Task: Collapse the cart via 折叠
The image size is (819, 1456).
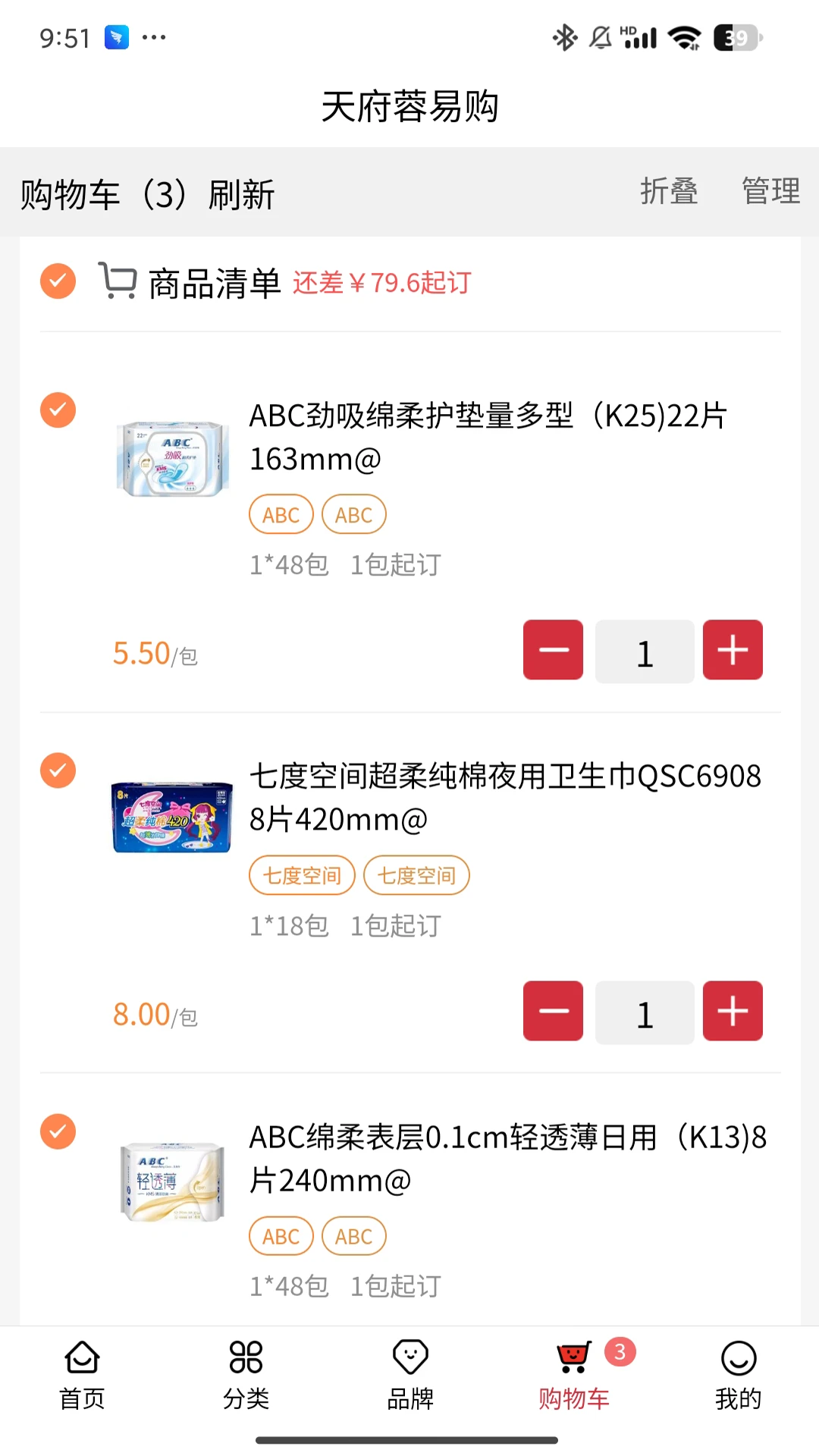Action: tap(670, 192)
